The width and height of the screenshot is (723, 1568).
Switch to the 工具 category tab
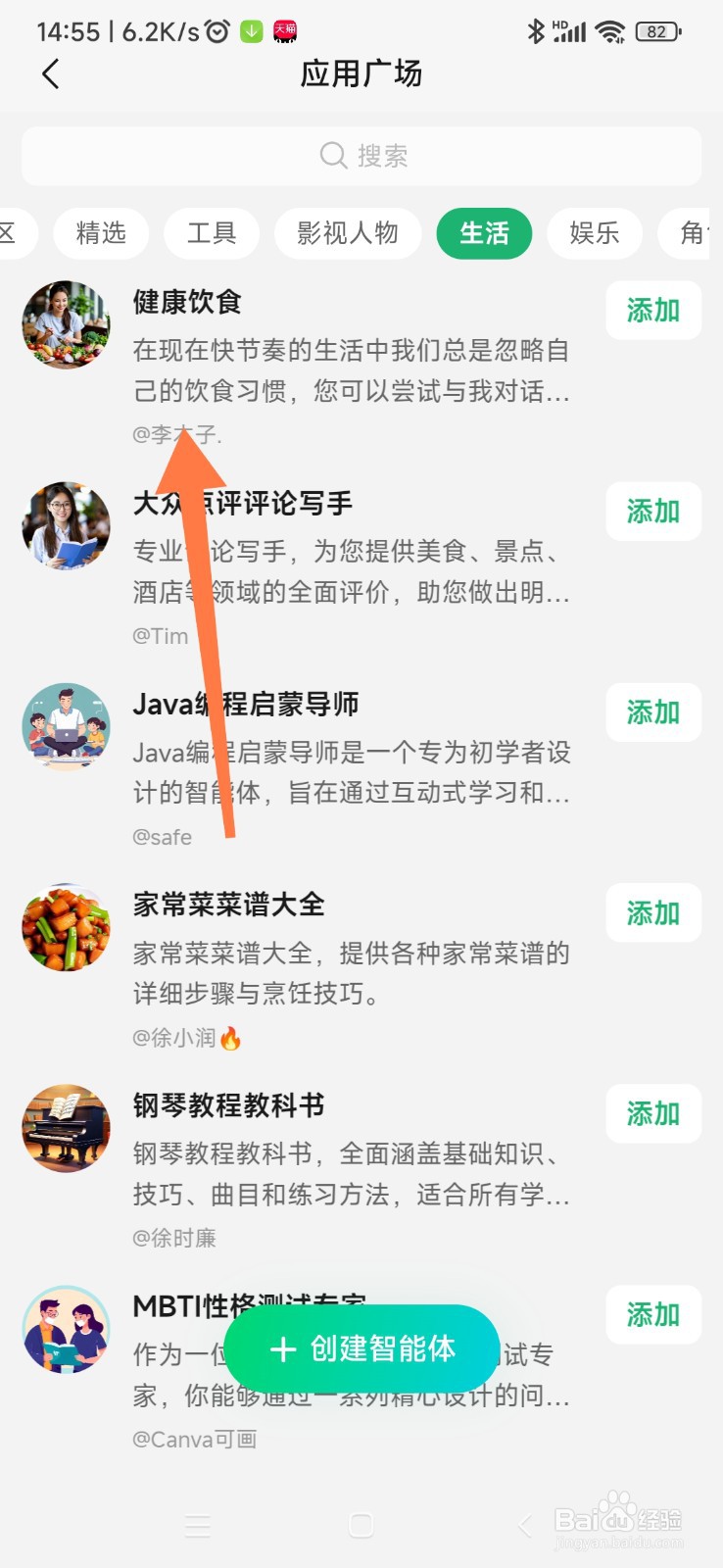211,233
